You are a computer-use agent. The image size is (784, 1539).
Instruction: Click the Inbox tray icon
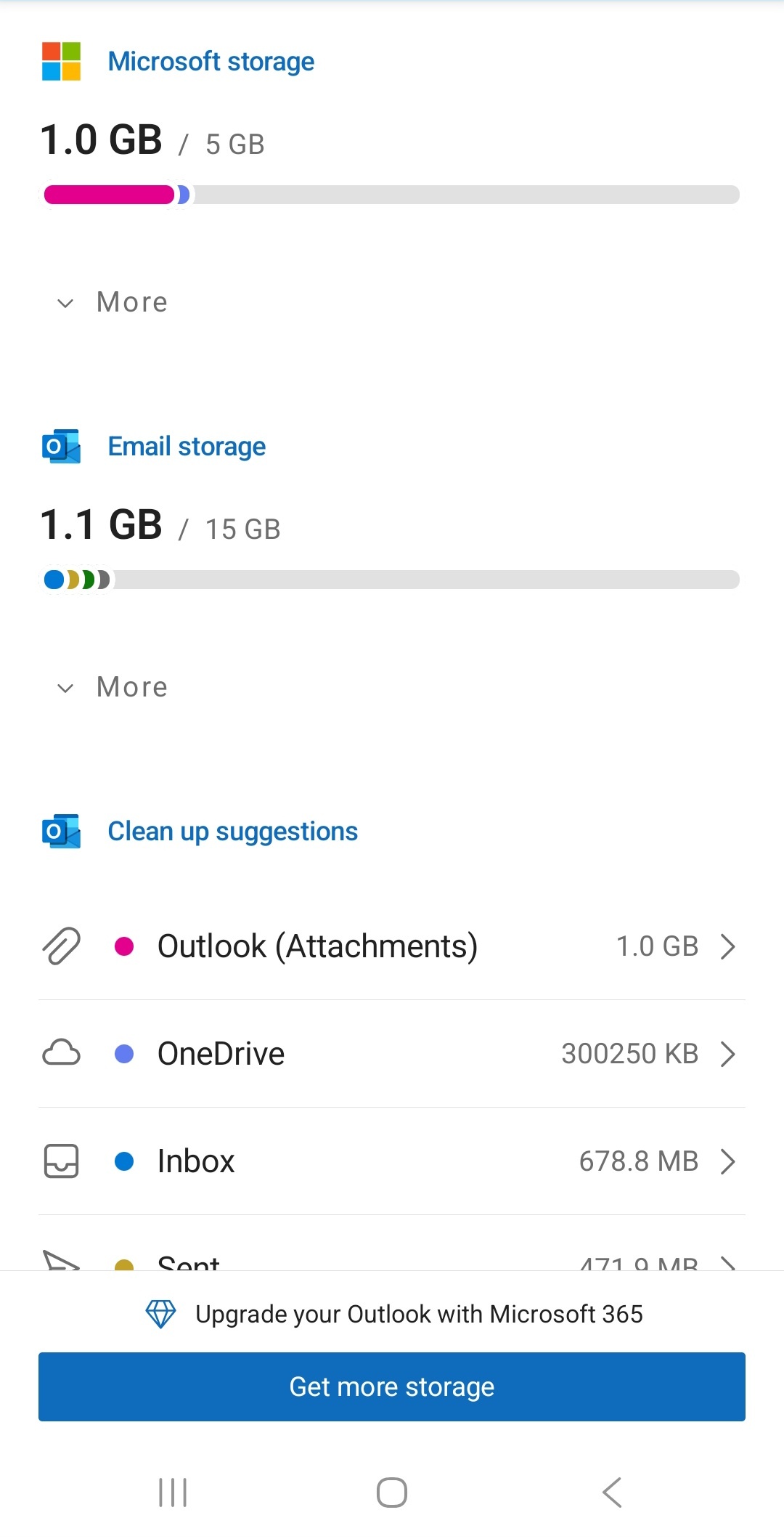(61, 1161)
